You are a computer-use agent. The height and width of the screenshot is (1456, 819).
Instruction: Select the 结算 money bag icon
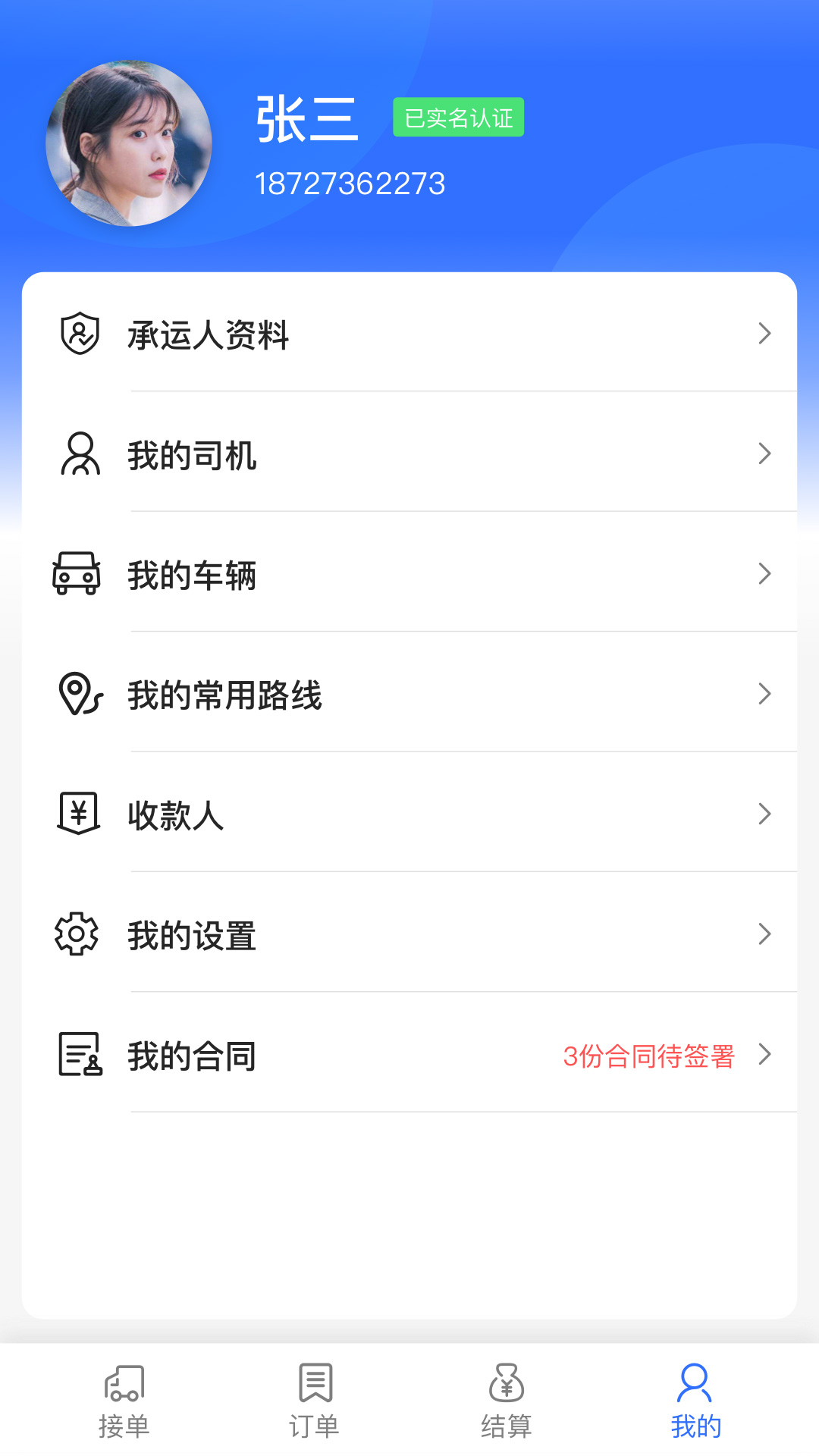pyautogui.click(x=507, y=1383)
